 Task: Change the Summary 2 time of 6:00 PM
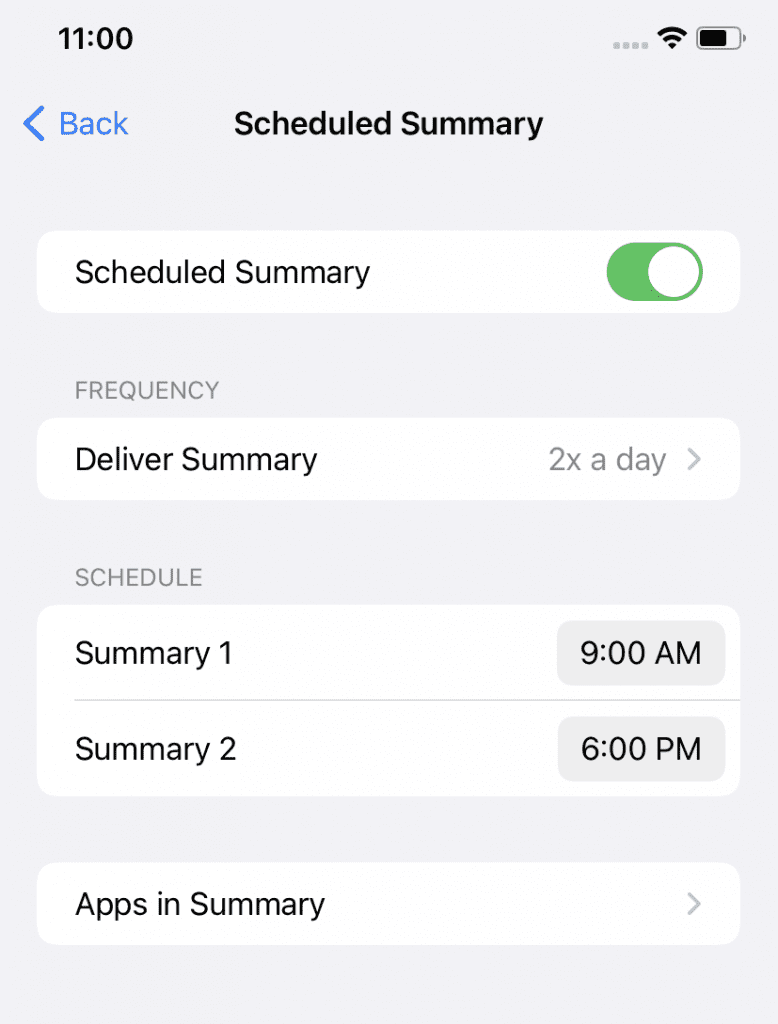(640, 749)
